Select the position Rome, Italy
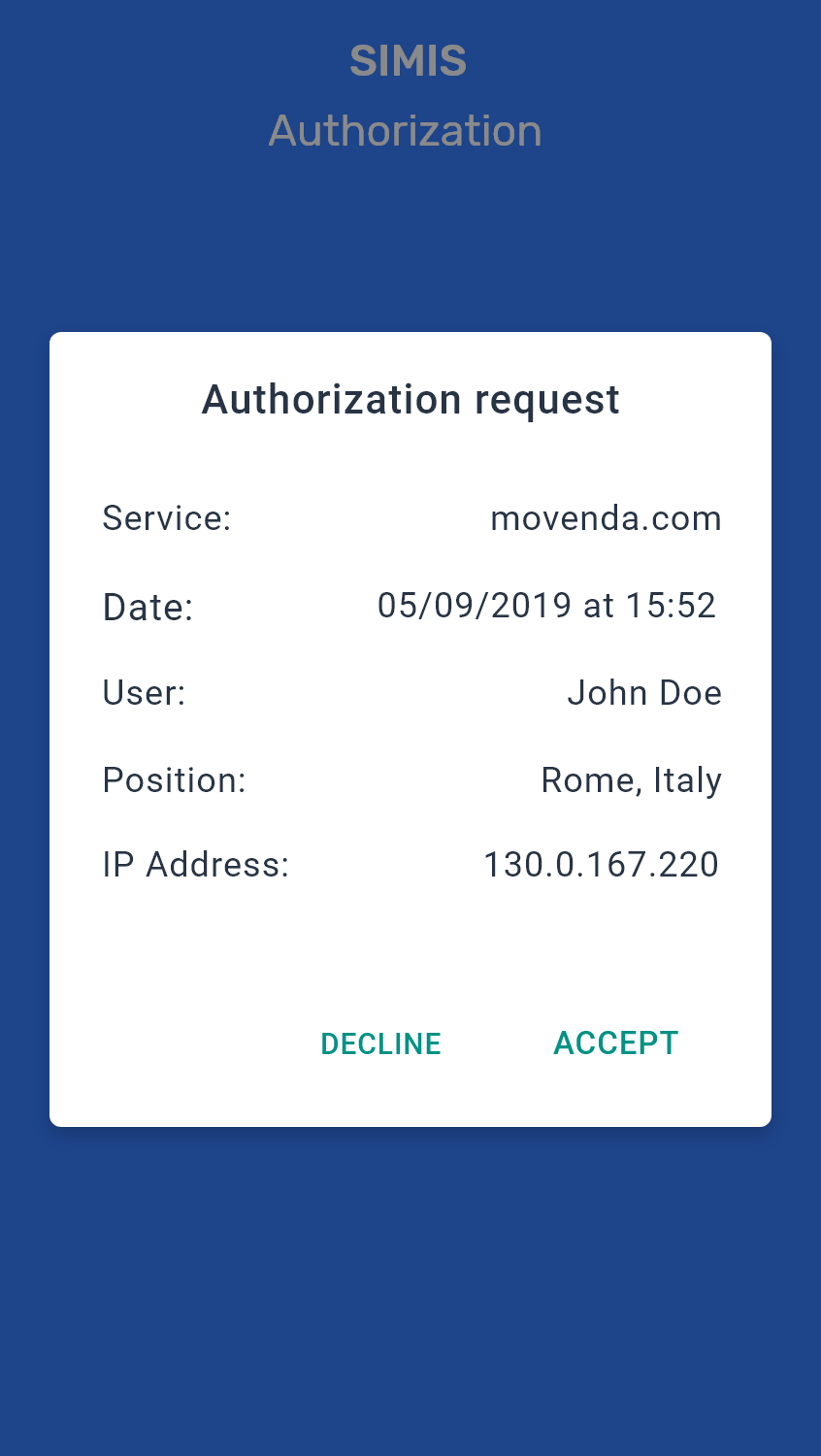The image size is (821, 1456). pos(632,779)
